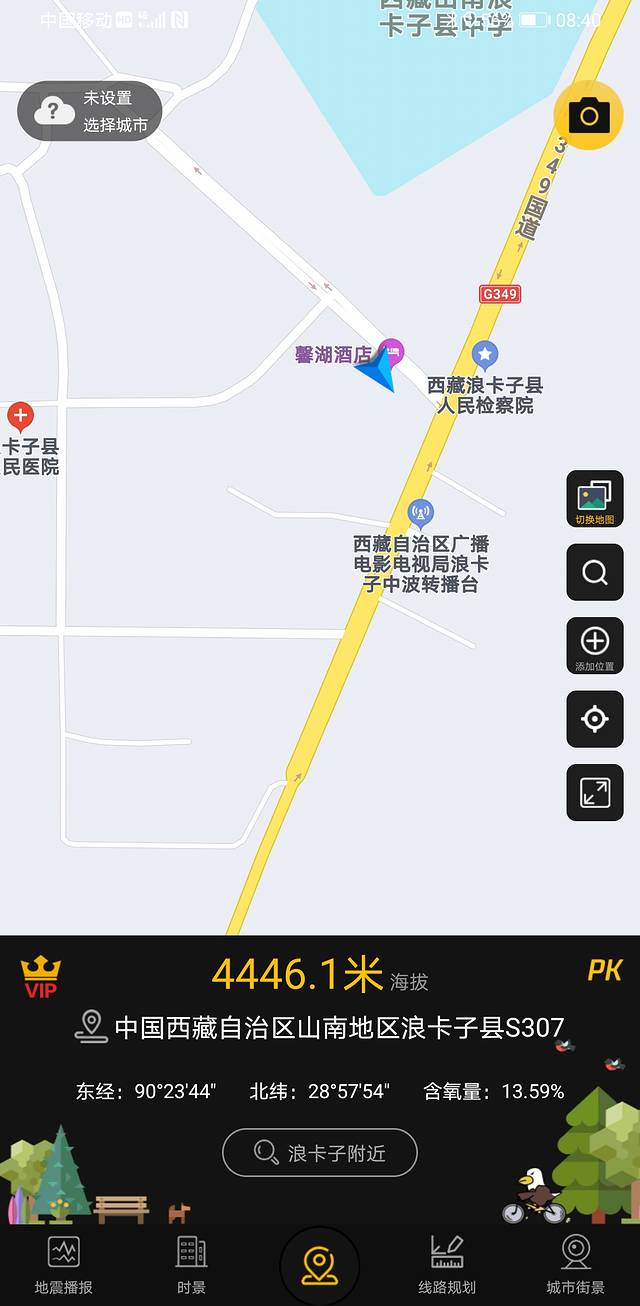Search 浪卡子附近 nearby places
The height and width of the screenshot is (1306, 640).
(x=320, y=1153)
